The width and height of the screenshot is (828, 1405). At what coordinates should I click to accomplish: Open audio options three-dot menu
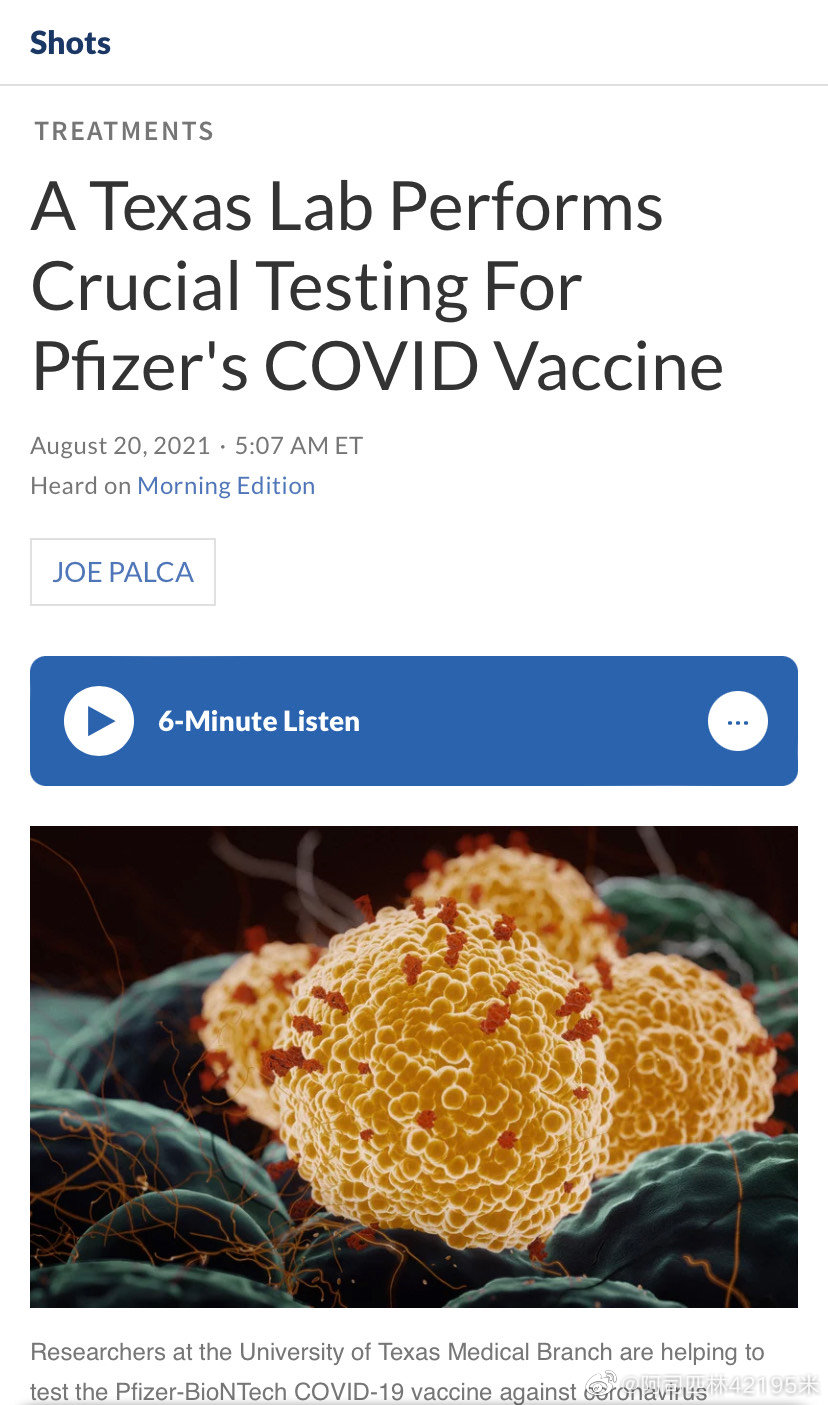click(737, 721)
